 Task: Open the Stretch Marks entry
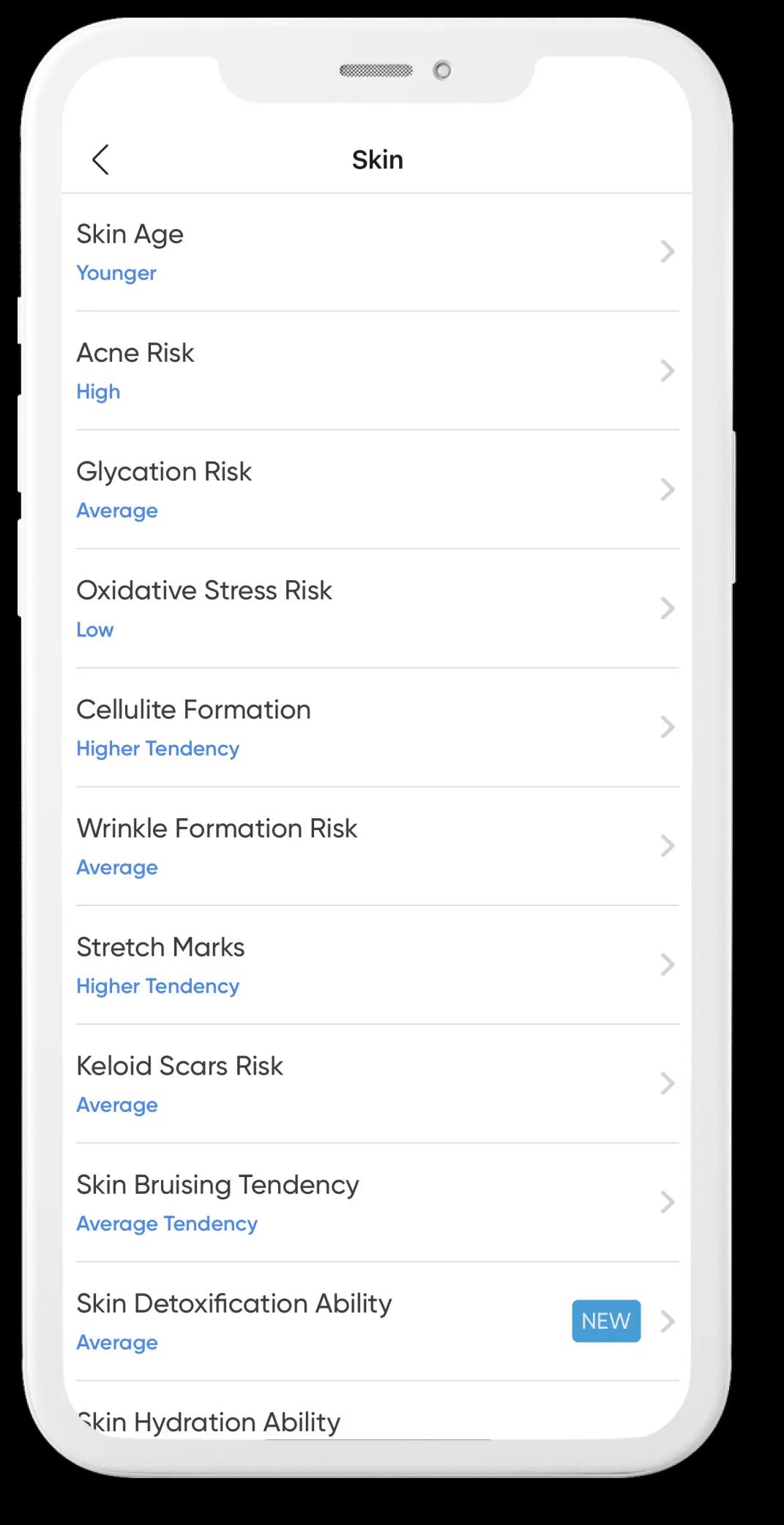coord(377,965)
